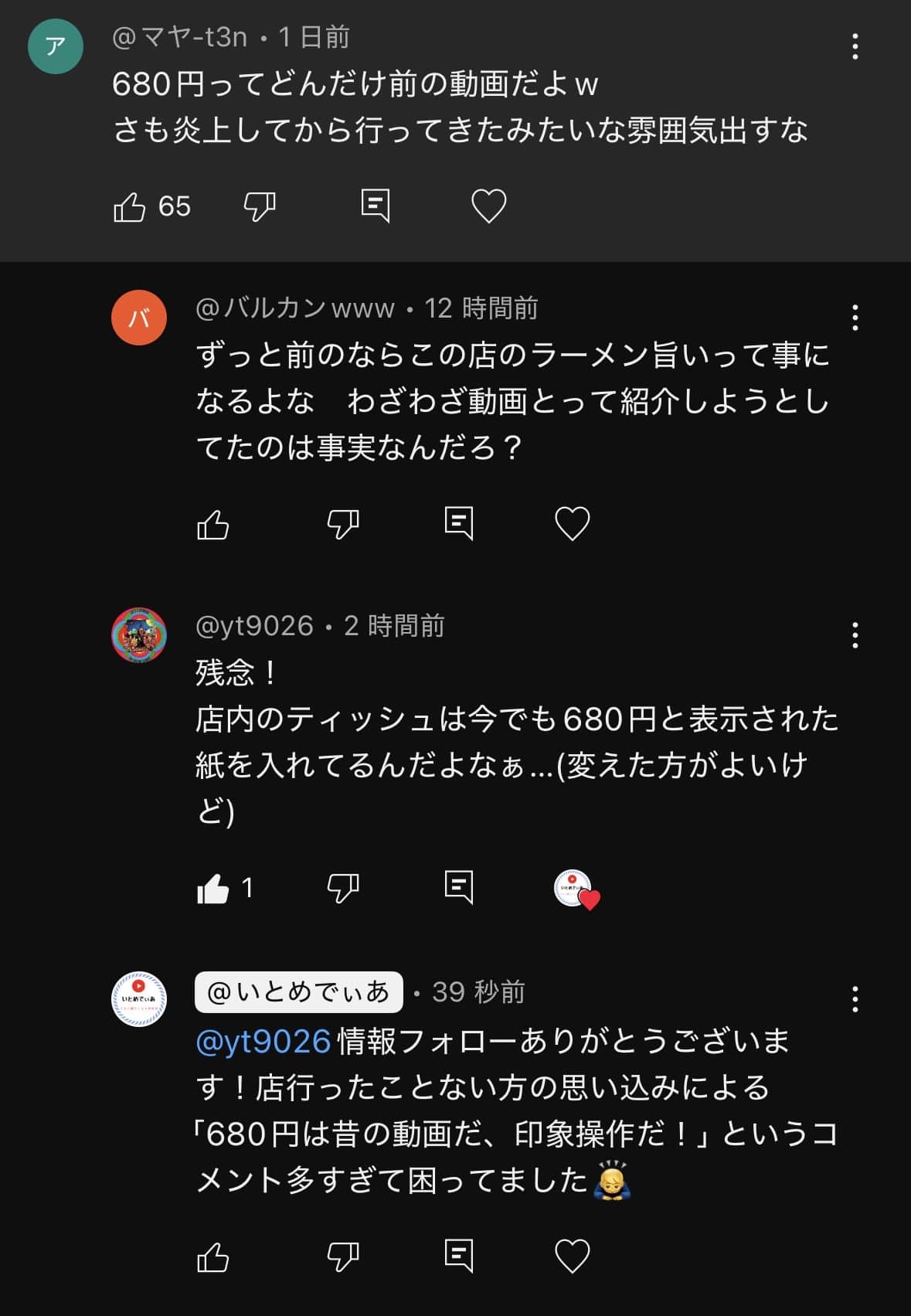The width and height of the screenshot is (911, 1316).
Task: Reply to @マヤ-t3n's comment
Action: click(x=376, y=206)
